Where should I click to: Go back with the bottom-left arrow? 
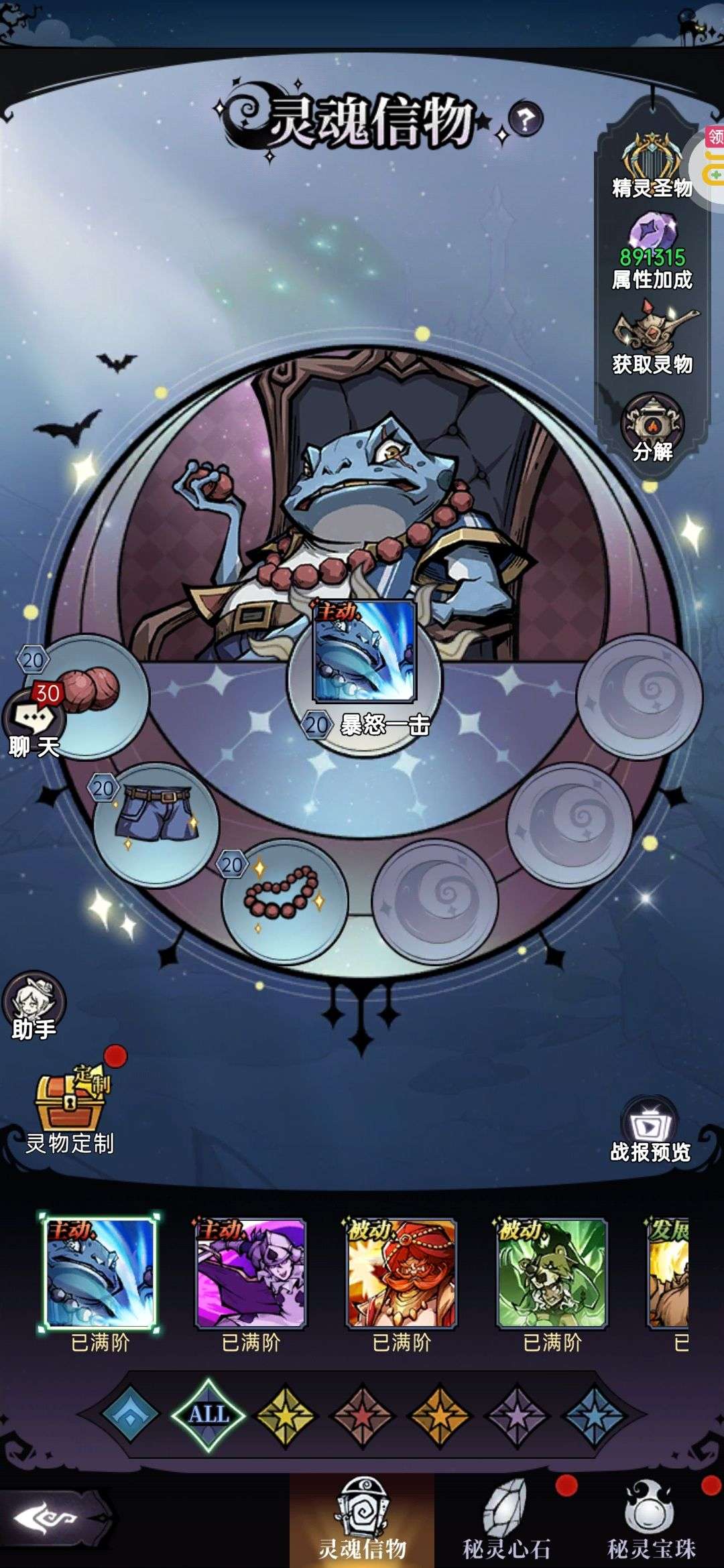47,1517
